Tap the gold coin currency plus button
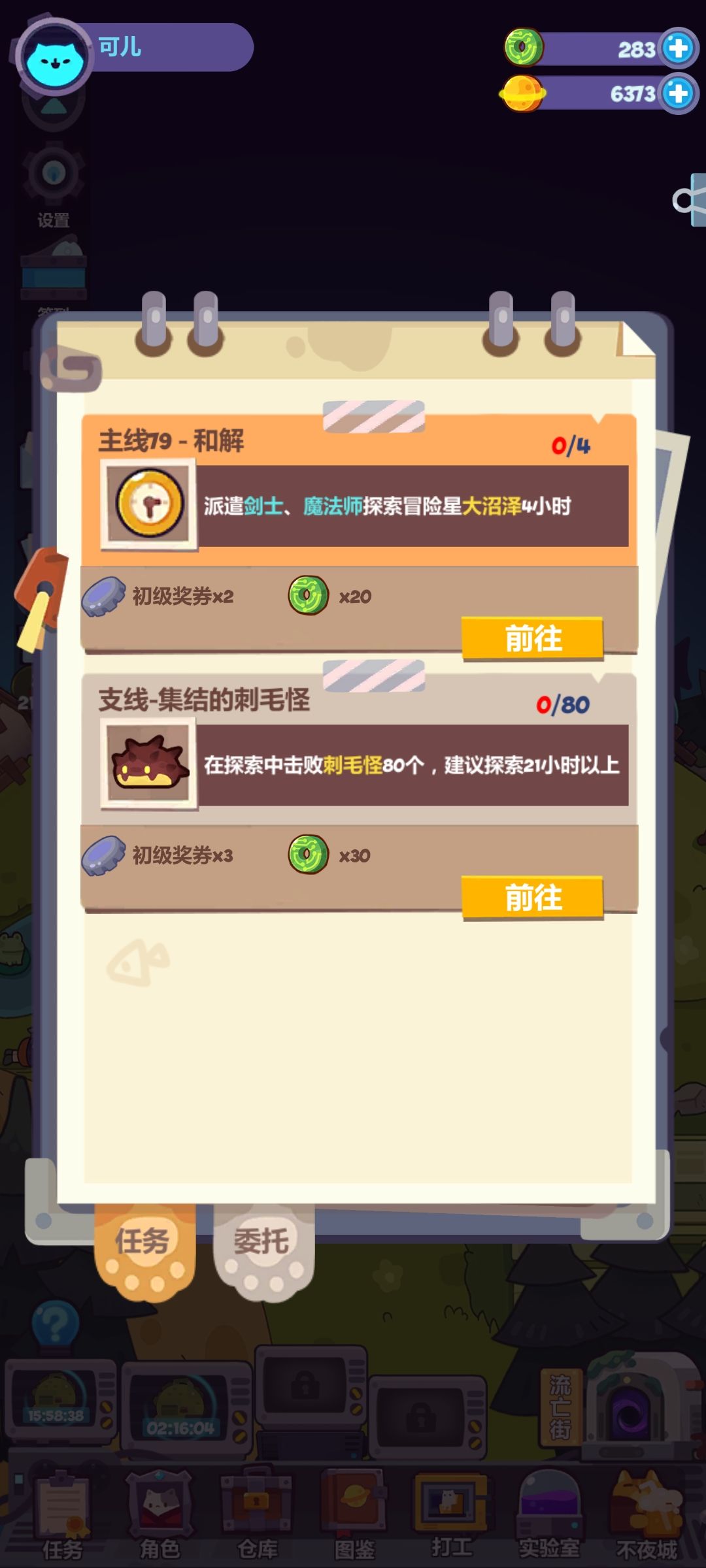Screen dimensions: 706x1568 pos(677,93)
